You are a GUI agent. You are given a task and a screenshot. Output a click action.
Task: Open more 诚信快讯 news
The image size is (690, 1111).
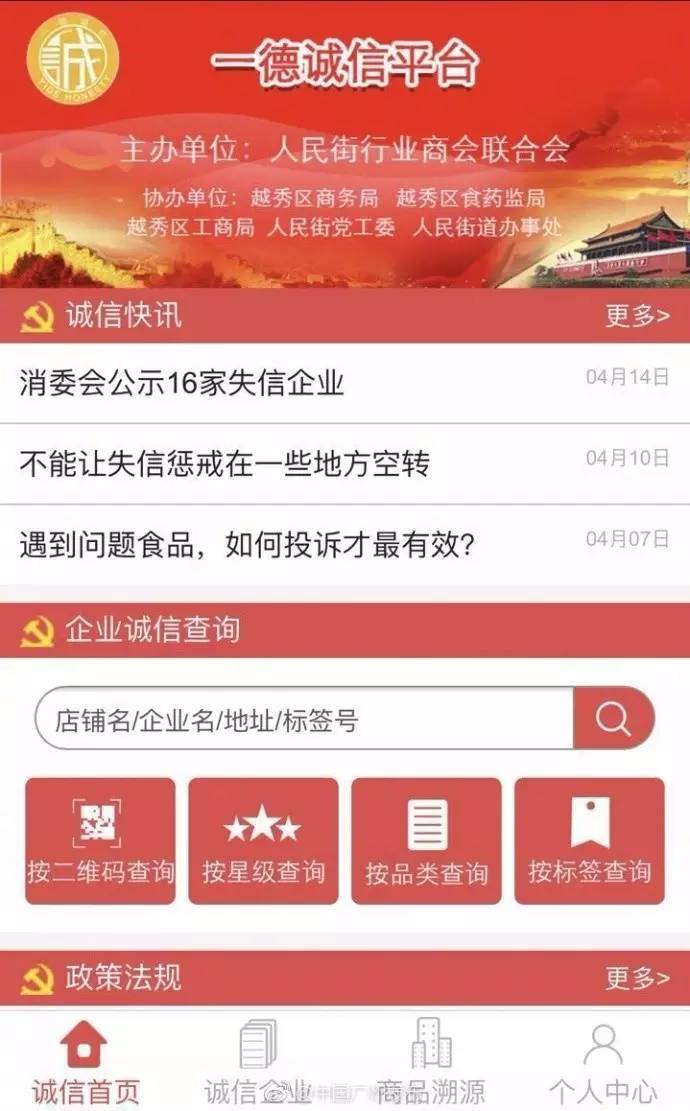[636, 316]
